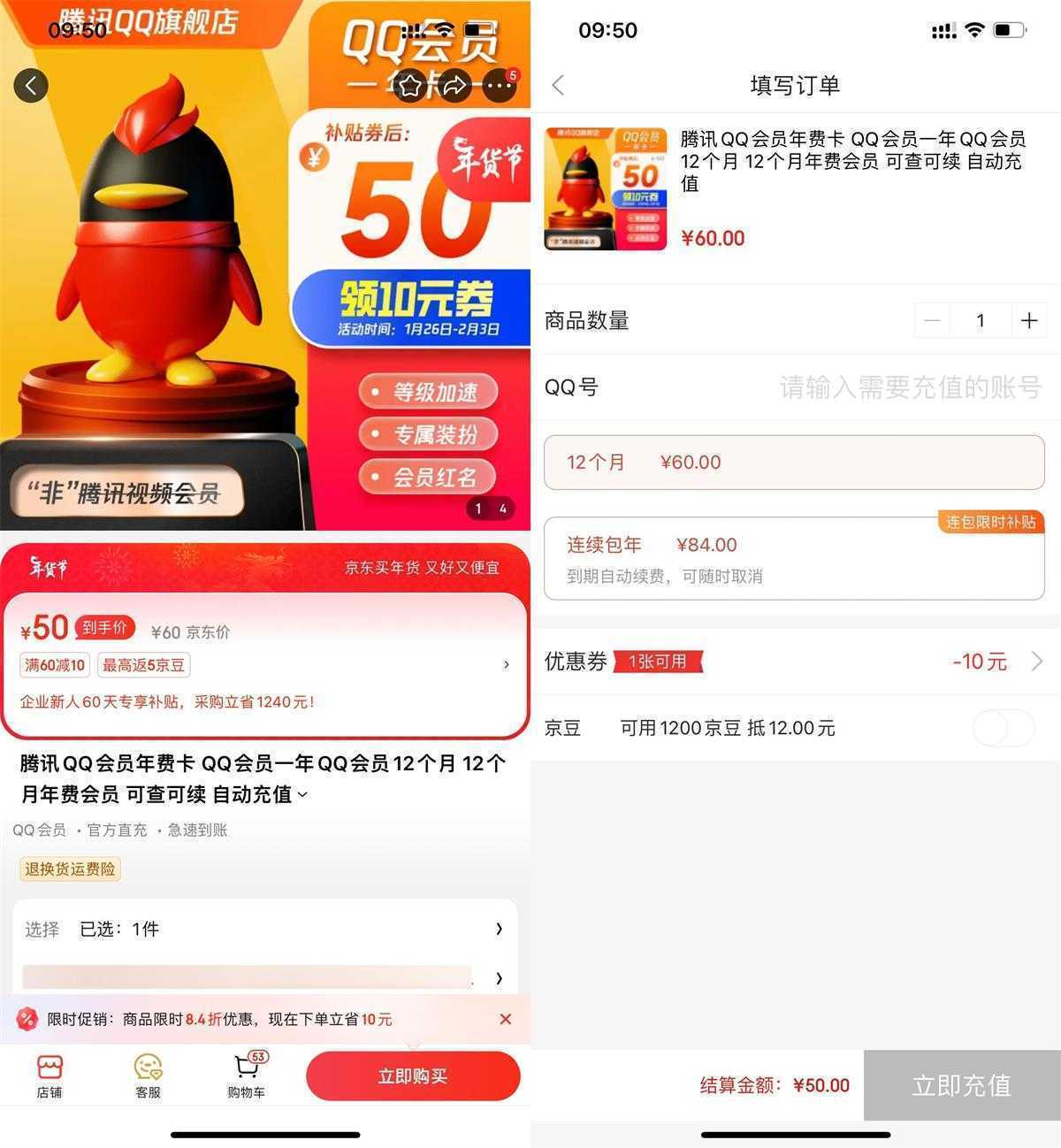The image size is (1061, 1148).
Task: Decrease the product quantity with minus
Action: [932, 320]
